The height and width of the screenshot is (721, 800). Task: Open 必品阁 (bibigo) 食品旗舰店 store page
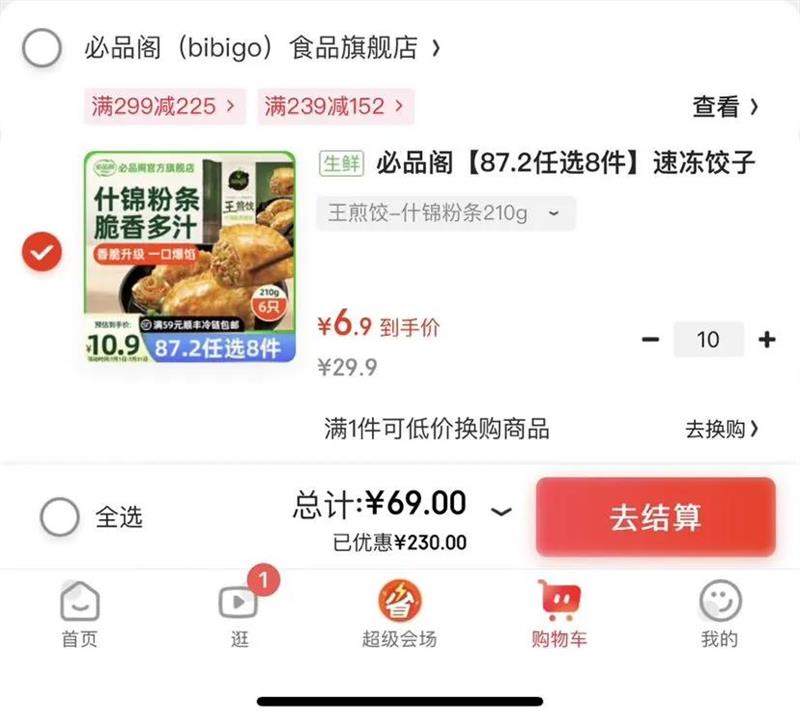pos(262,47)
